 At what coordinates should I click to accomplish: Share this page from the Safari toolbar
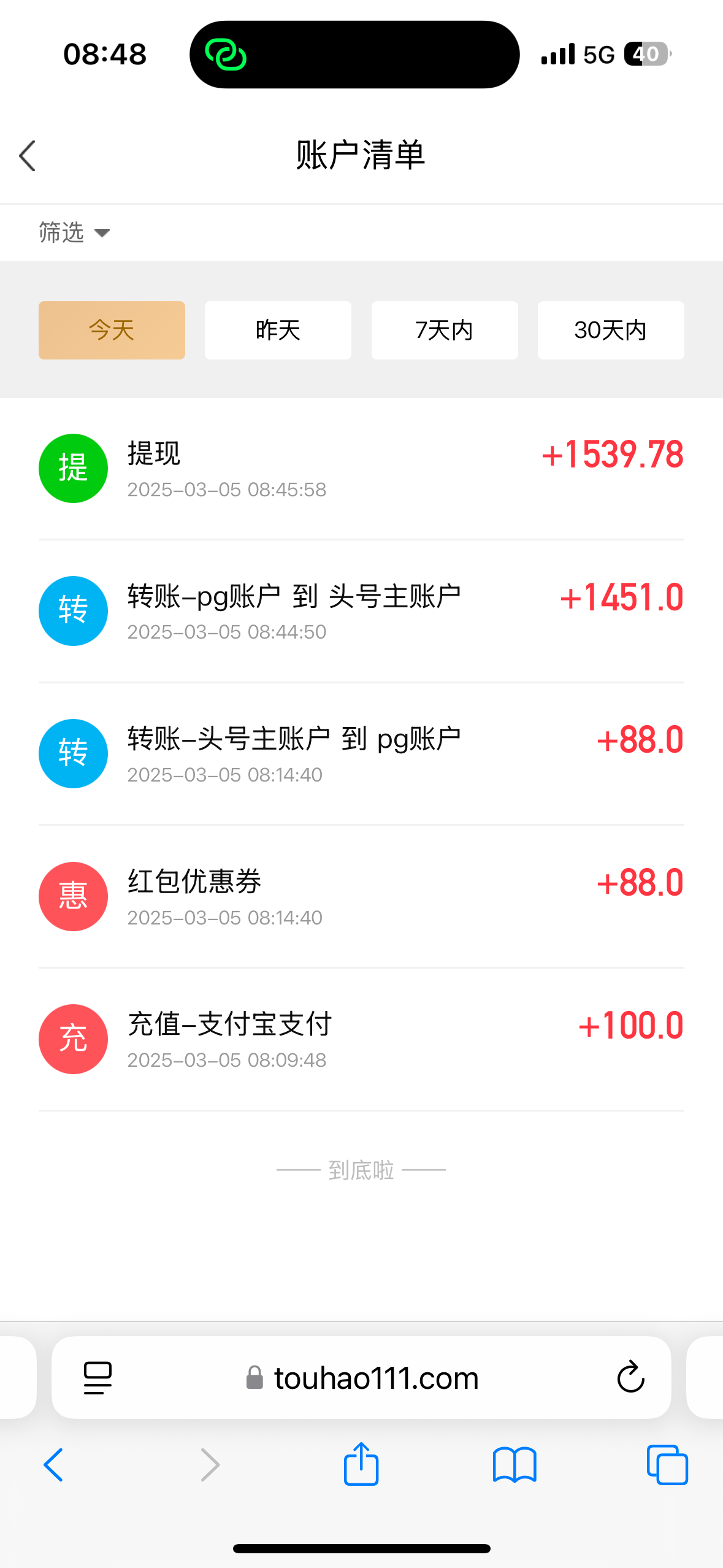(361, 1463)
